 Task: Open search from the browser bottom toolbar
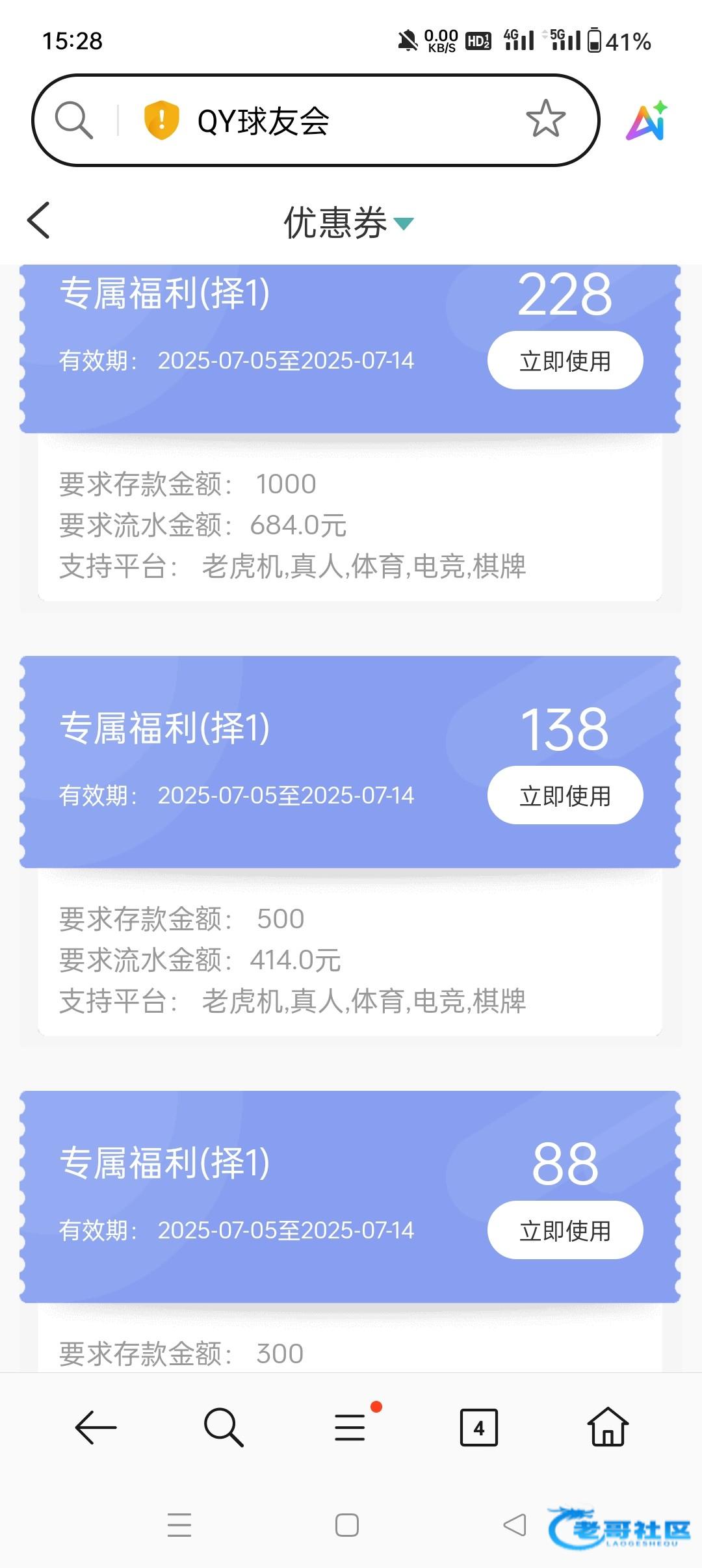coord(223,1428)
